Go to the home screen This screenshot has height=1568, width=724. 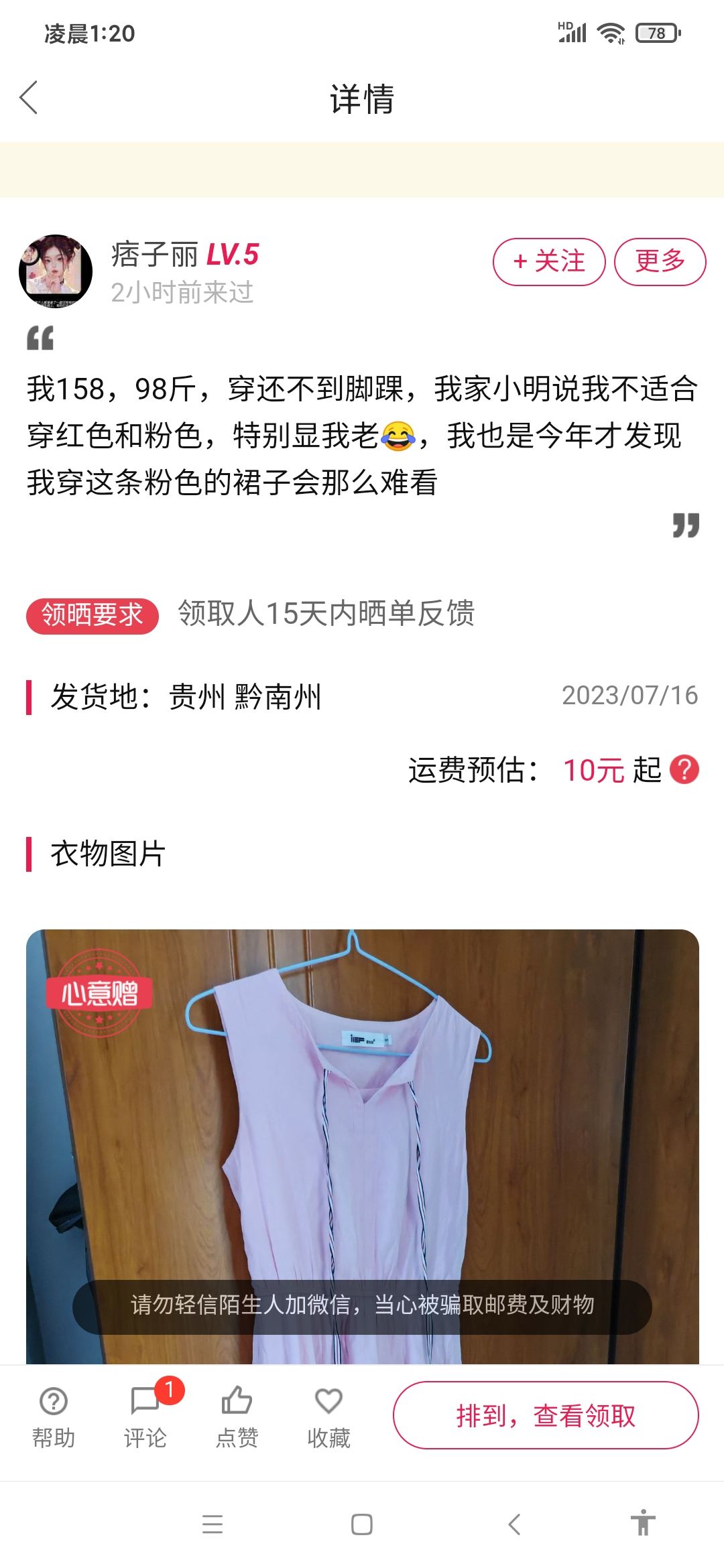point(362,1524)
